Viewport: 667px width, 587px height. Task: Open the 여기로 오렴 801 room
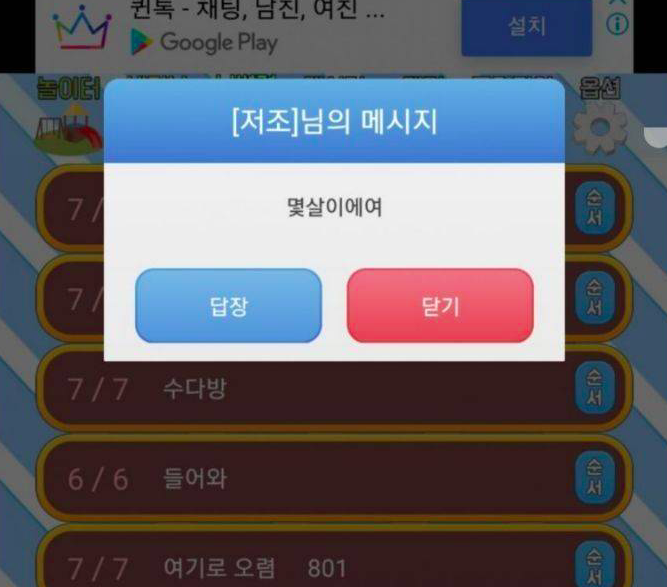[x=300, y=567]
